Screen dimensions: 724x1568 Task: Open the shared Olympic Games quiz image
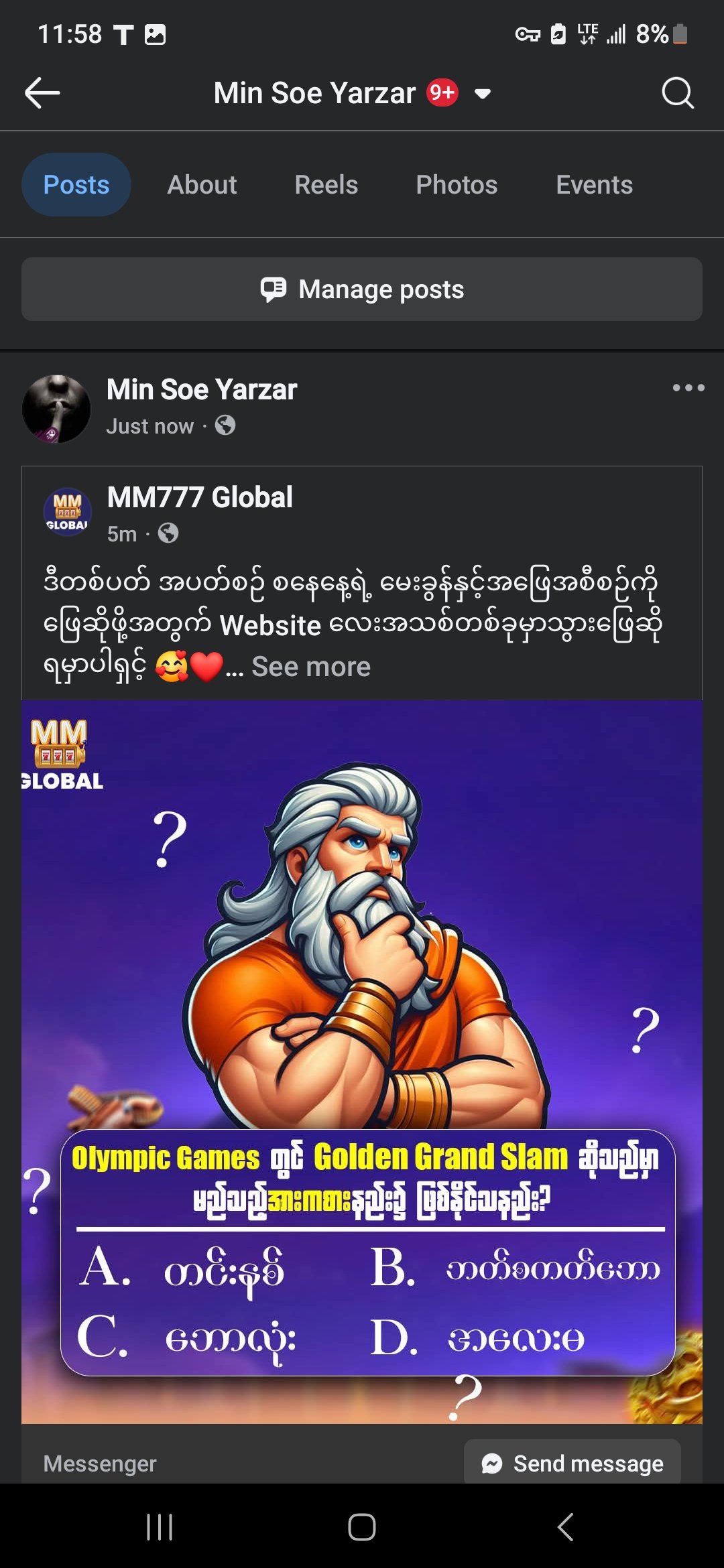362,1061
